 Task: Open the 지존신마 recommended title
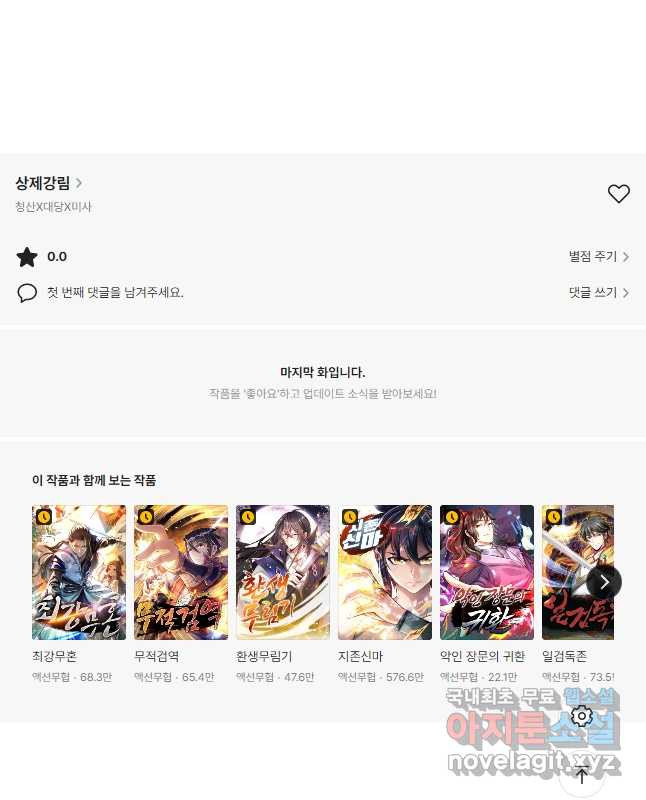(x=385, y=573)
